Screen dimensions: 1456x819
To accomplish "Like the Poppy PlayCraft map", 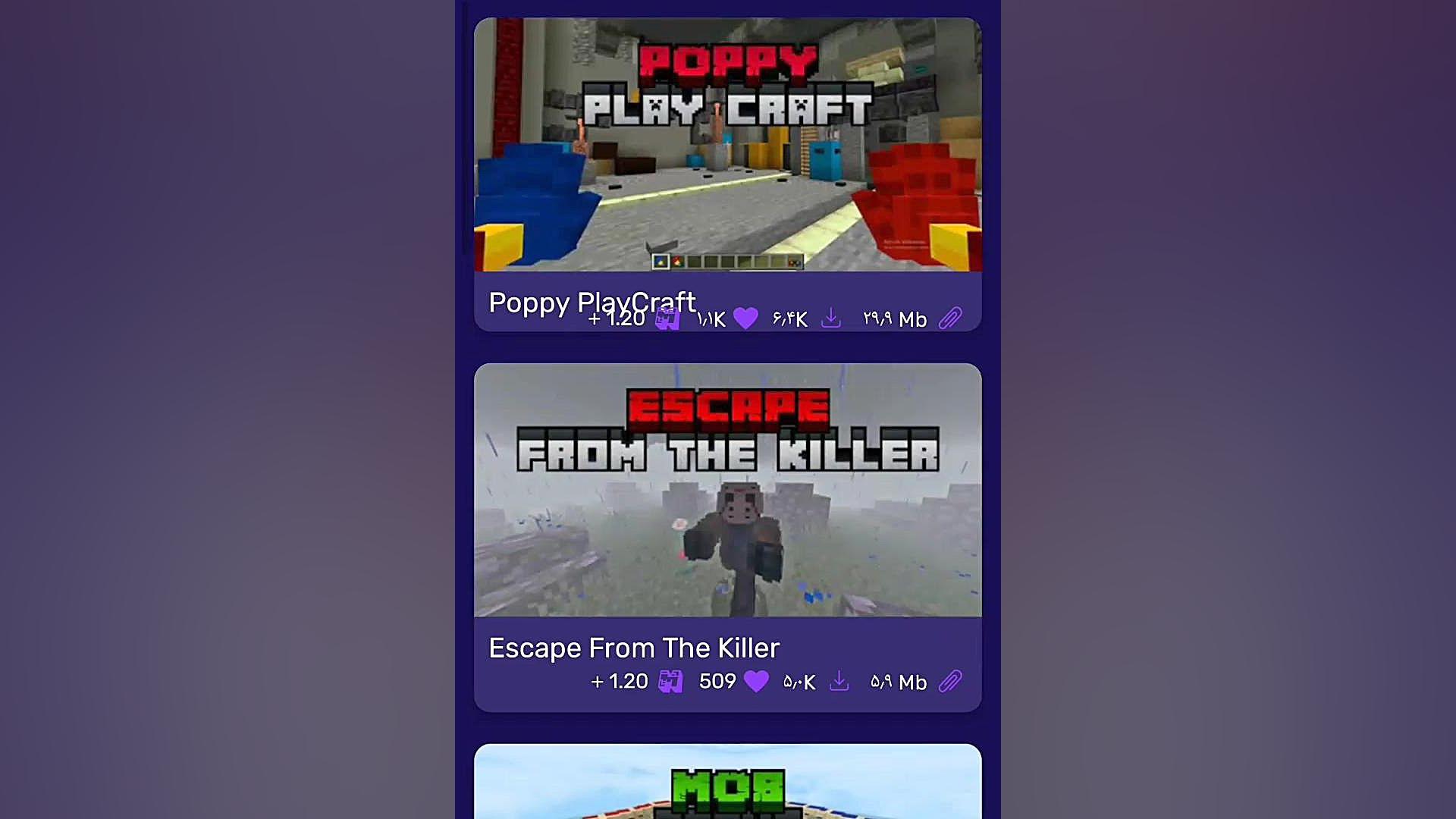I will tap(745, 318).
